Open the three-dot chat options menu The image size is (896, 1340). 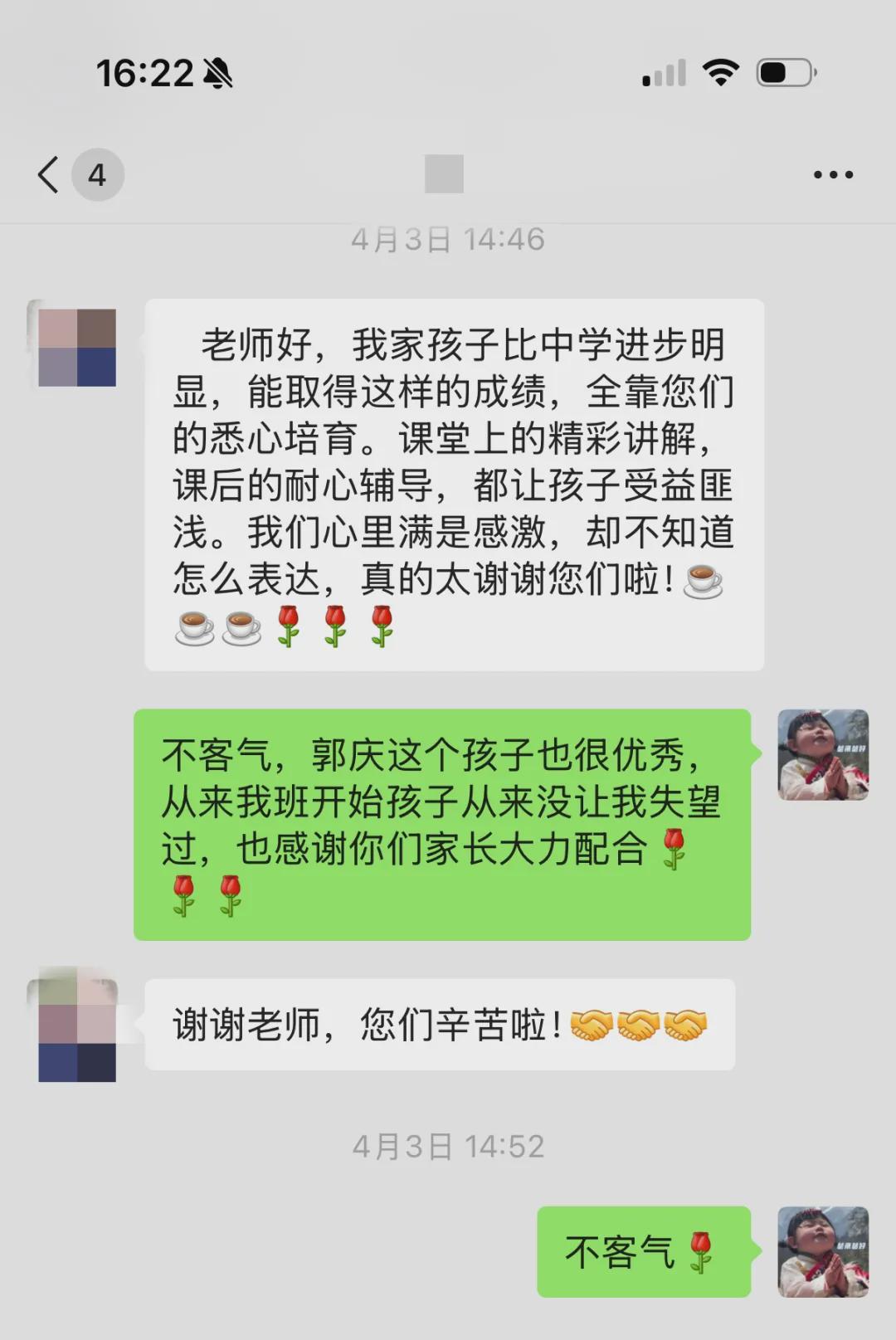click(x=833, y=175)
